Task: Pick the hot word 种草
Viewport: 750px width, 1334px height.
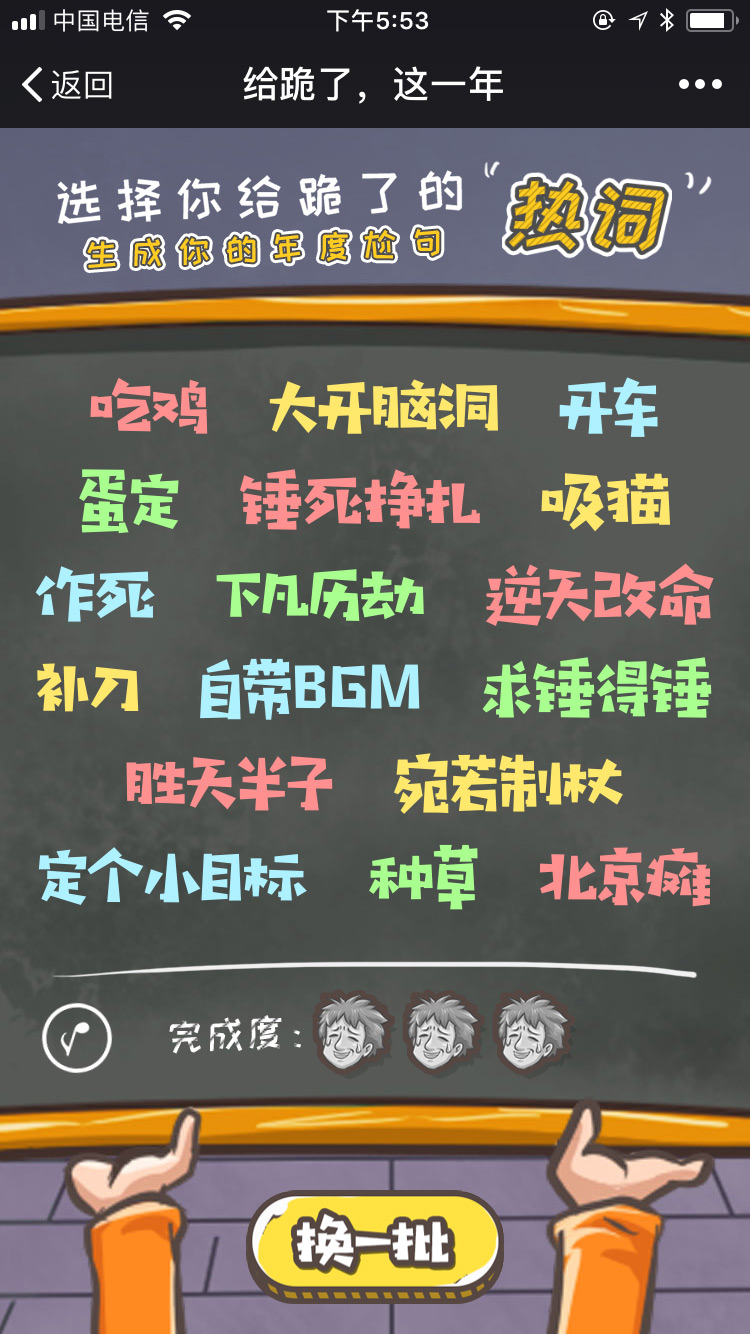Action: coord(424,877)
